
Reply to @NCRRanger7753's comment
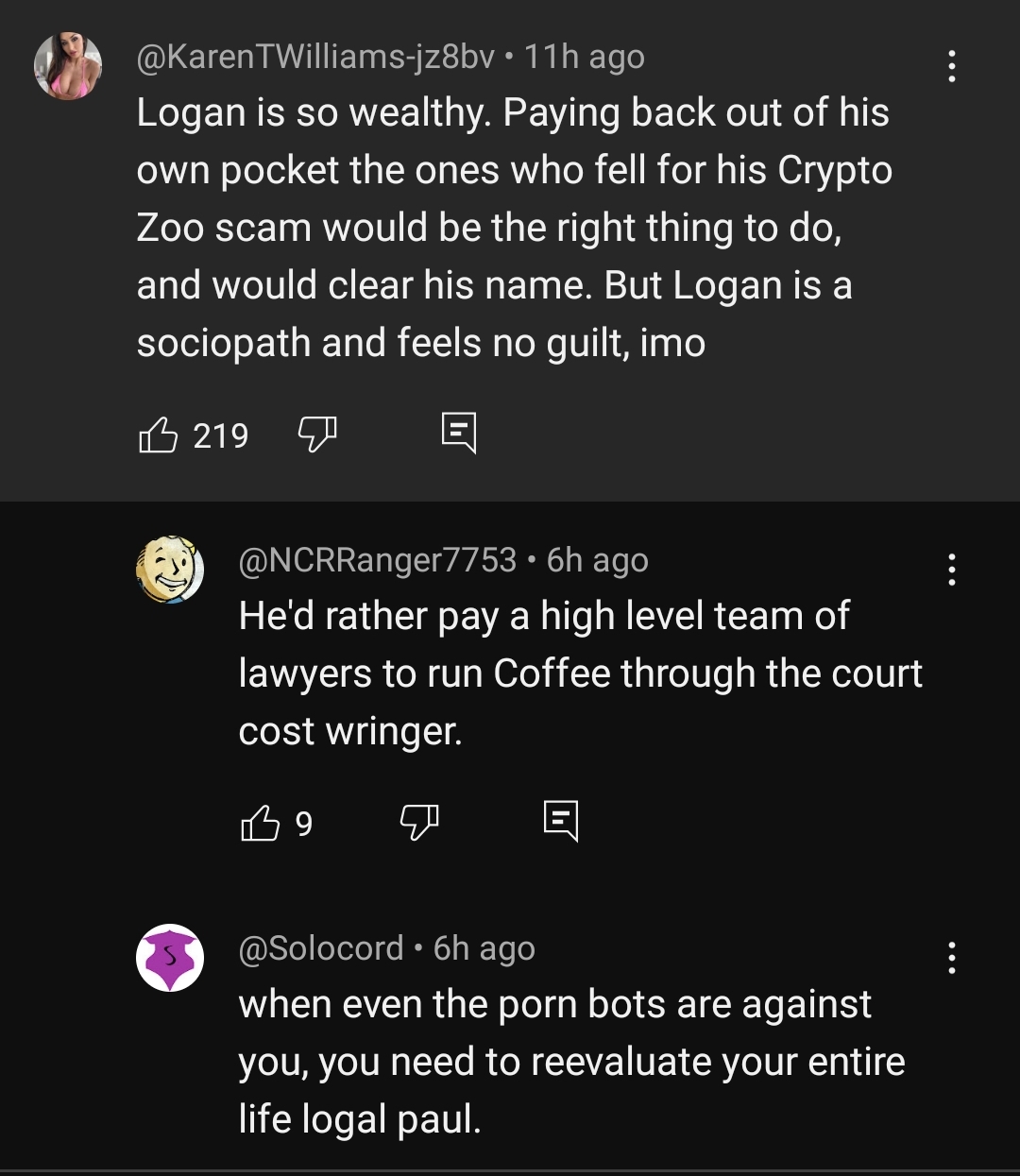(x=561, y=821)
